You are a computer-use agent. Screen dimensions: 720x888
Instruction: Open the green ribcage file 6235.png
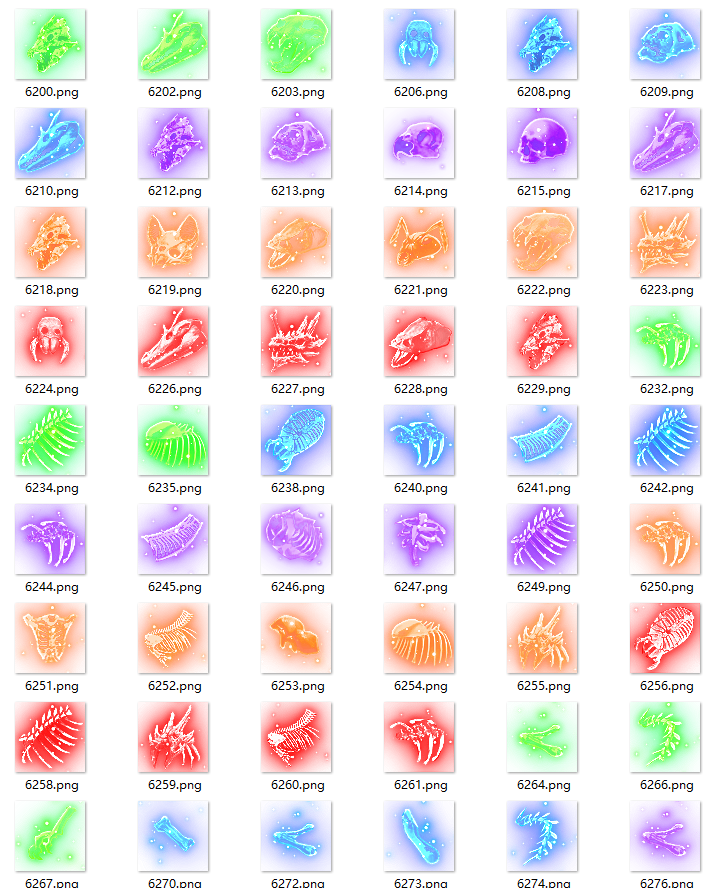tap(173, 441)
